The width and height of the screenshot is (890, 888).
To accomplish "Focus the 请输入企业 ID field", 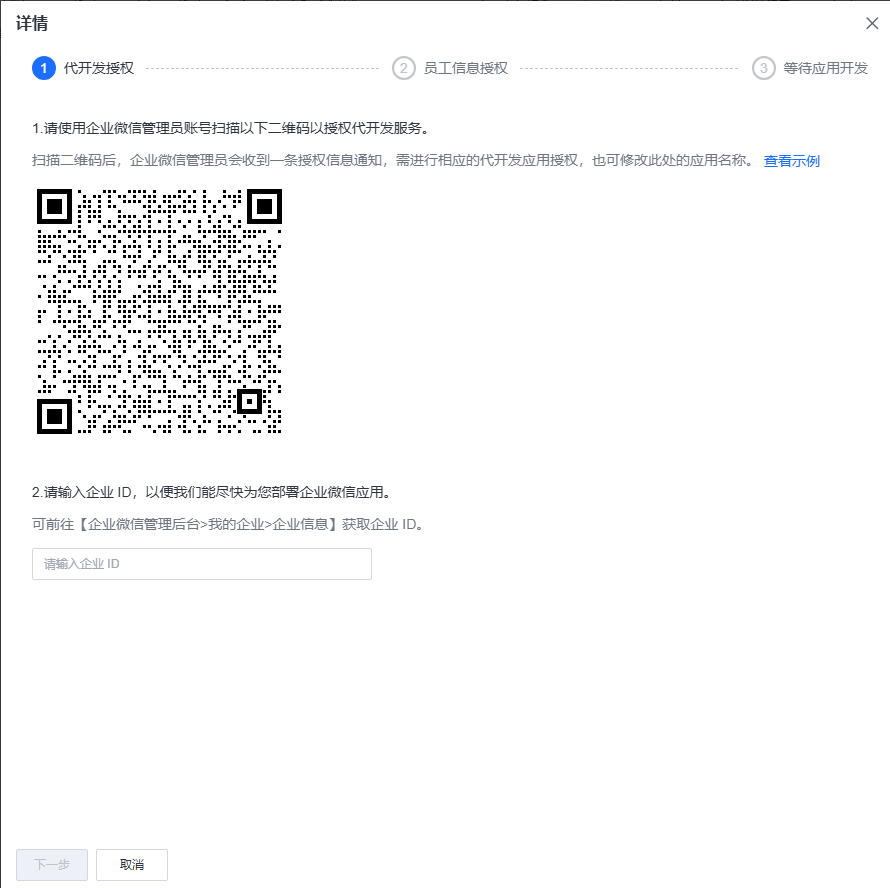I will [202, 564].
